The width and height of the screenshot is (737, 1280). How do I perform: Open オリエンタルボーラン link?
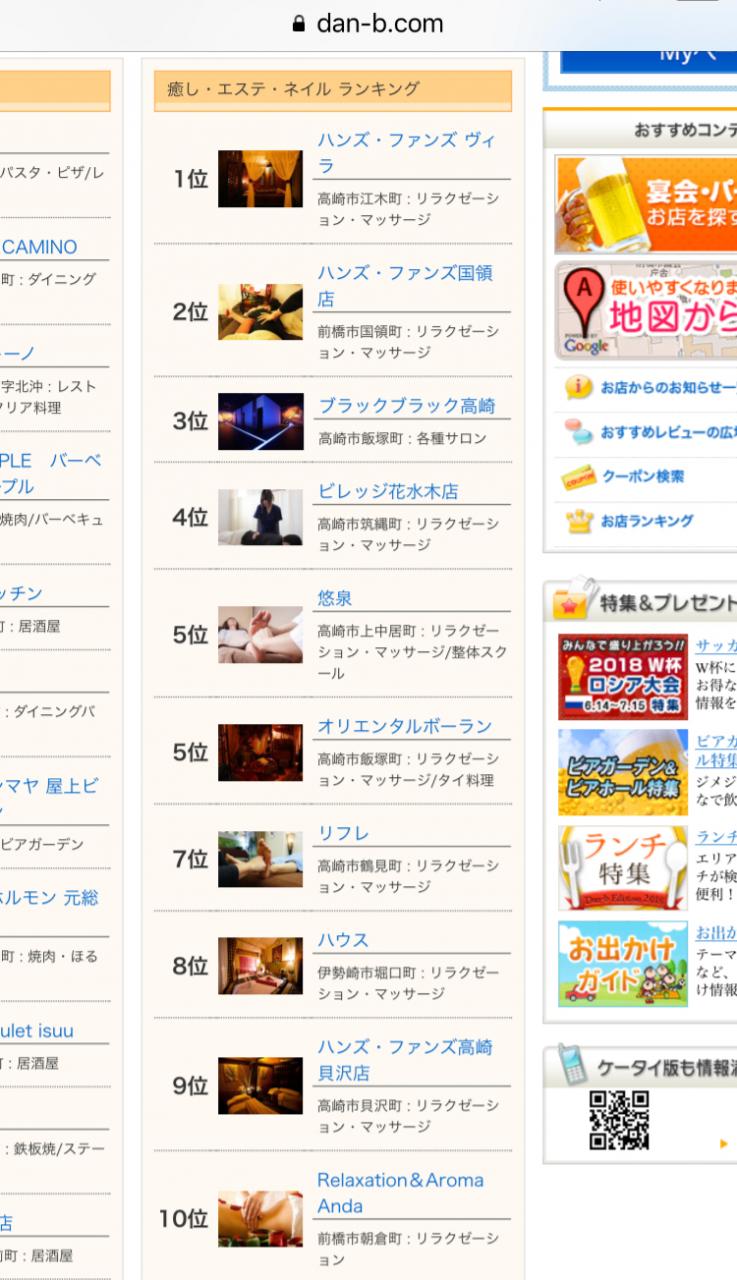[405, 726]
